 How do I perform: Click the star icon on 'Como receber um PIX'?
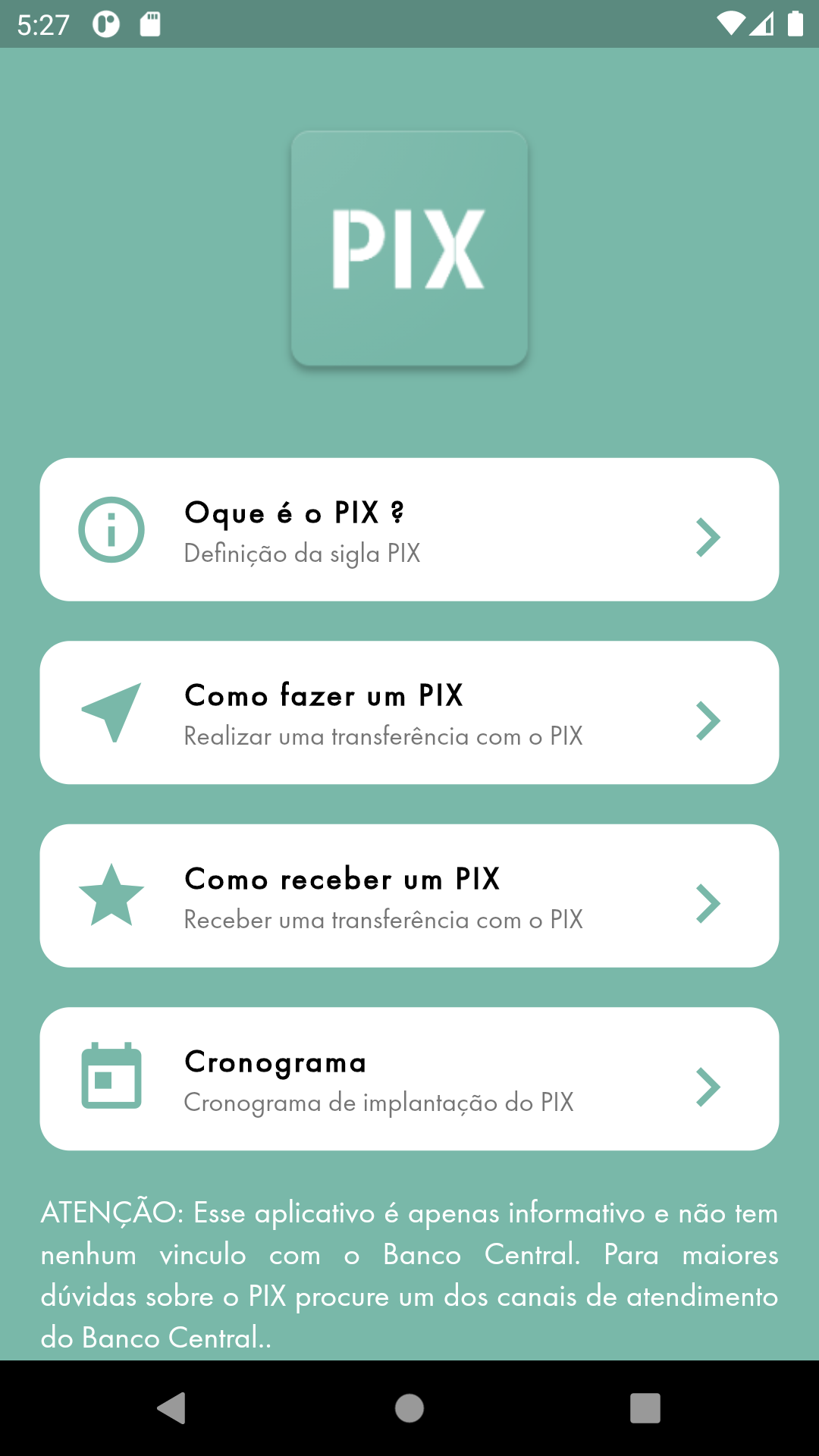pyautogui.click(x=111, y=896)
